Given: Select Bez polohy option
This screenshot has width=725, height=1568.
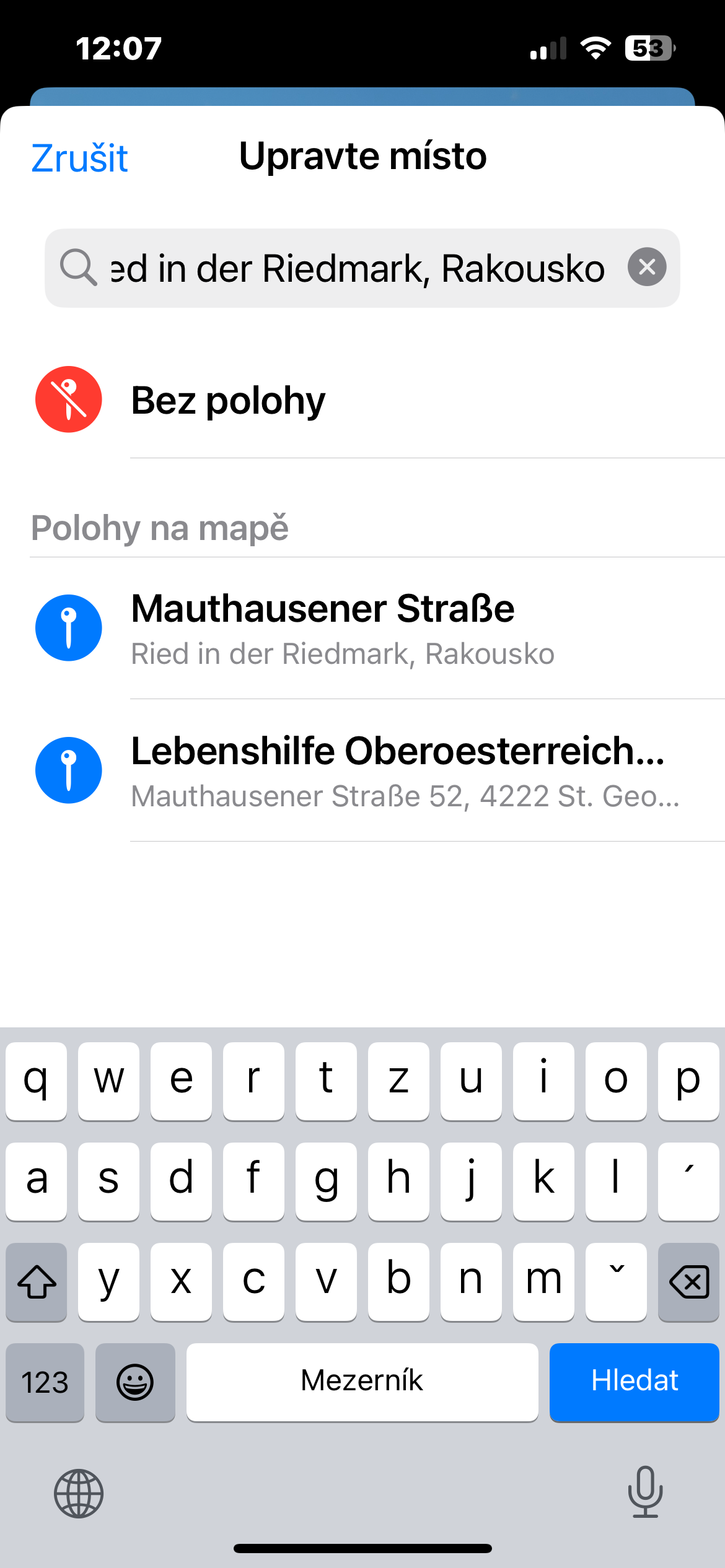Looking at the screenshot, I should coord(228,400).
